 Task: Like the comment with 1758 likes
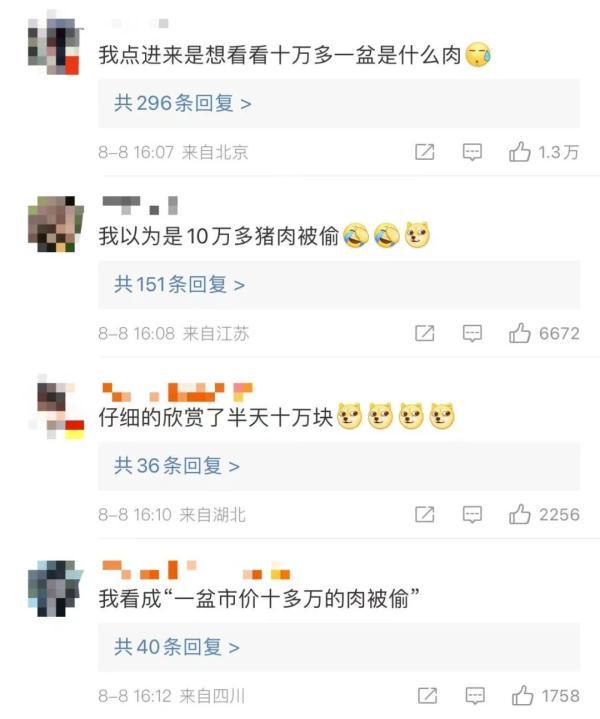pyautogui.click(x=520, y=696)
